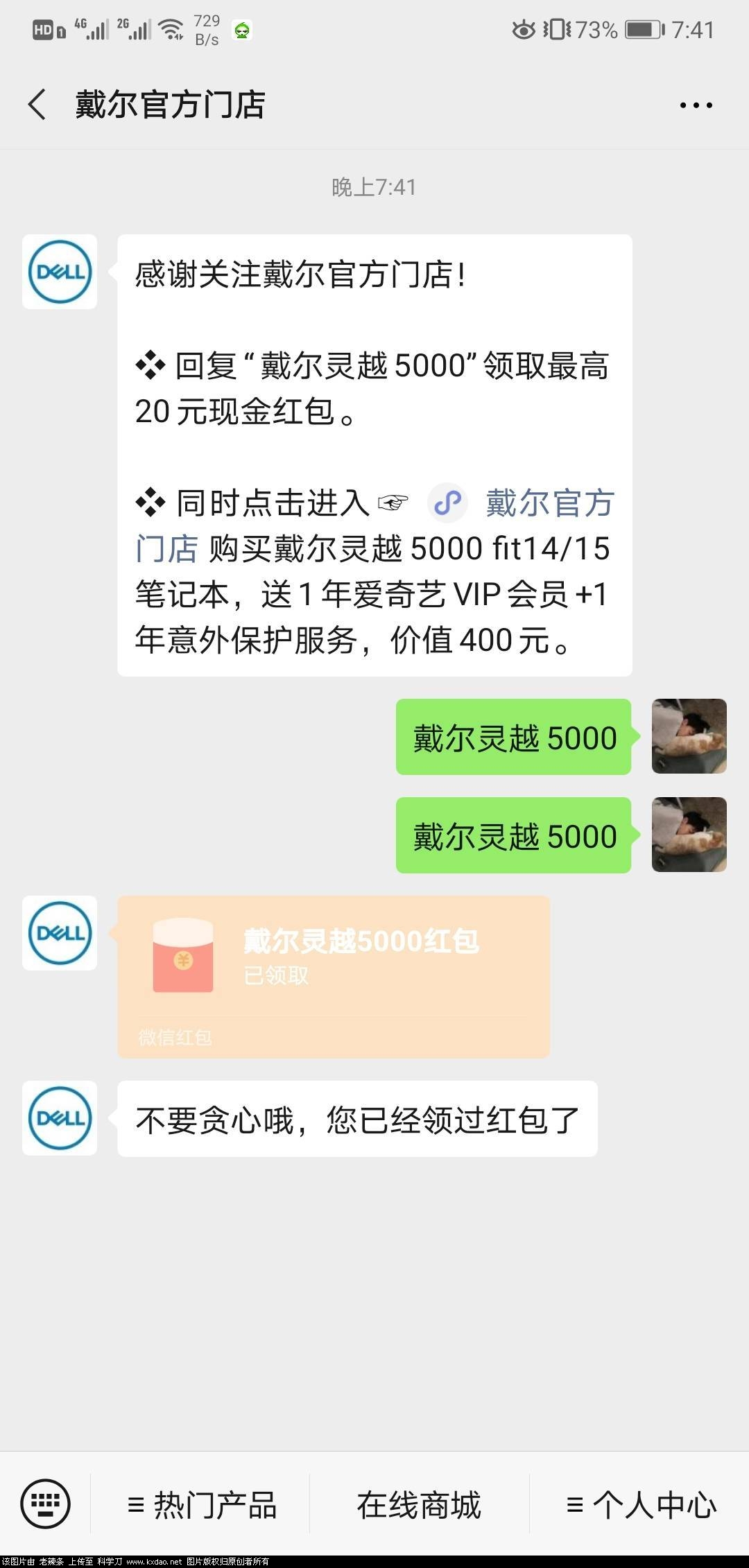Screen dimensions: 749x1568
Task: Go back from 戴尔官方门店 chat
Action: pos(37,105)
